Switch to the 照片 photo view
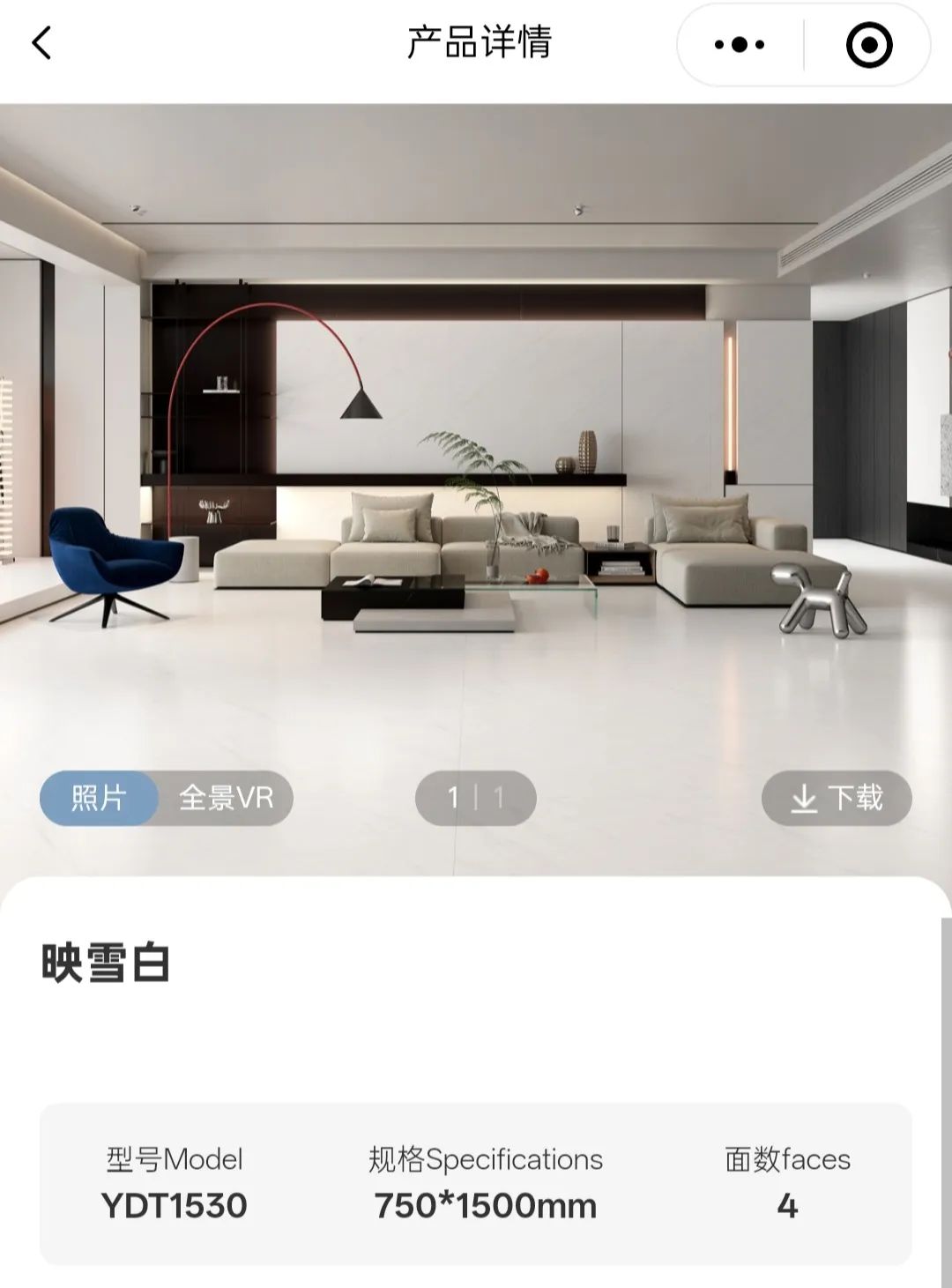 99,798
